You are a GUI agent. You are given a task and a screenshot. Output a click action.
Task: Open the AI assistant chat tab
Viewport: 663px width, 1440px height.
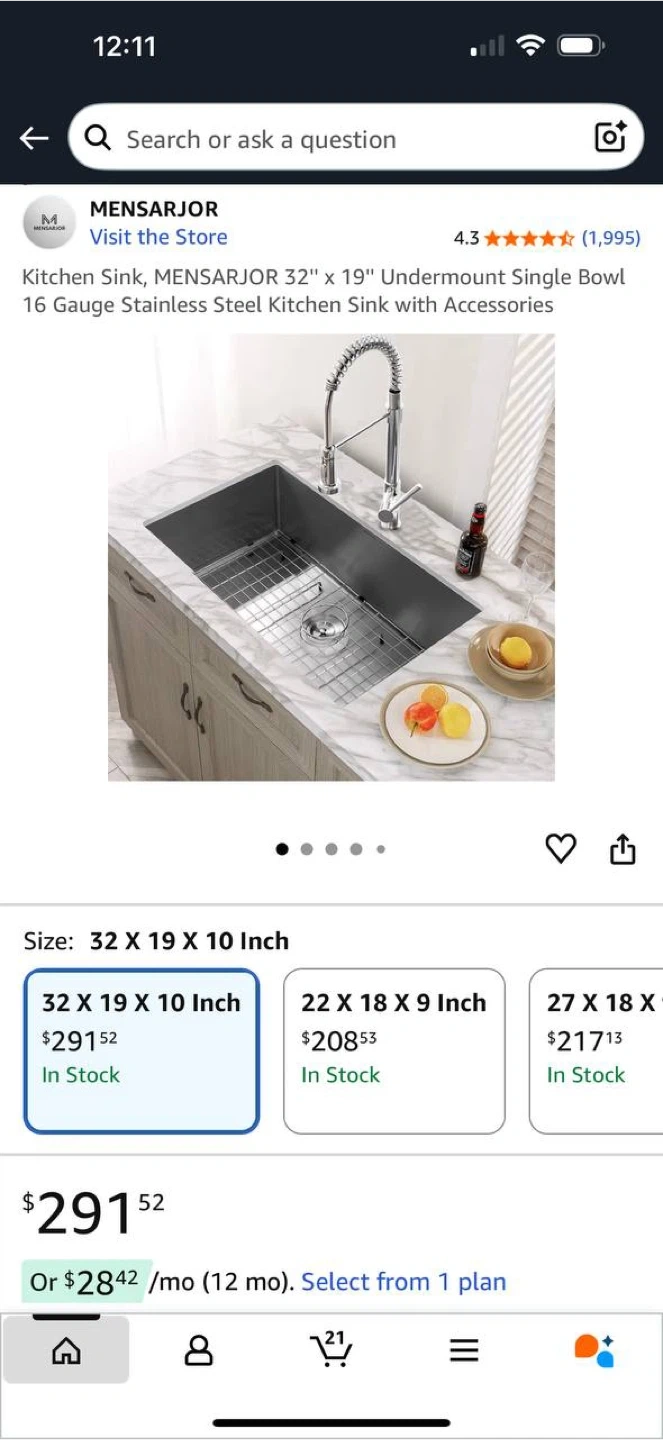pyautogui.click(x=595, y=1350)
